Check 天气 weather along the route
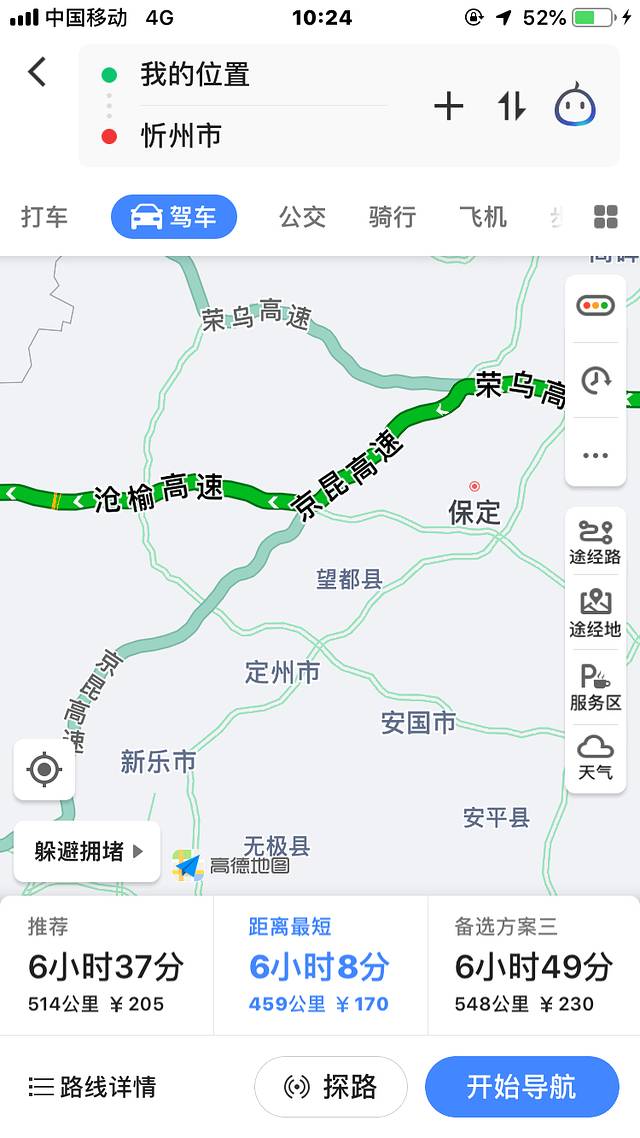Image resolution: width=640 pixels, height=1138 pixels. [595, 758]
